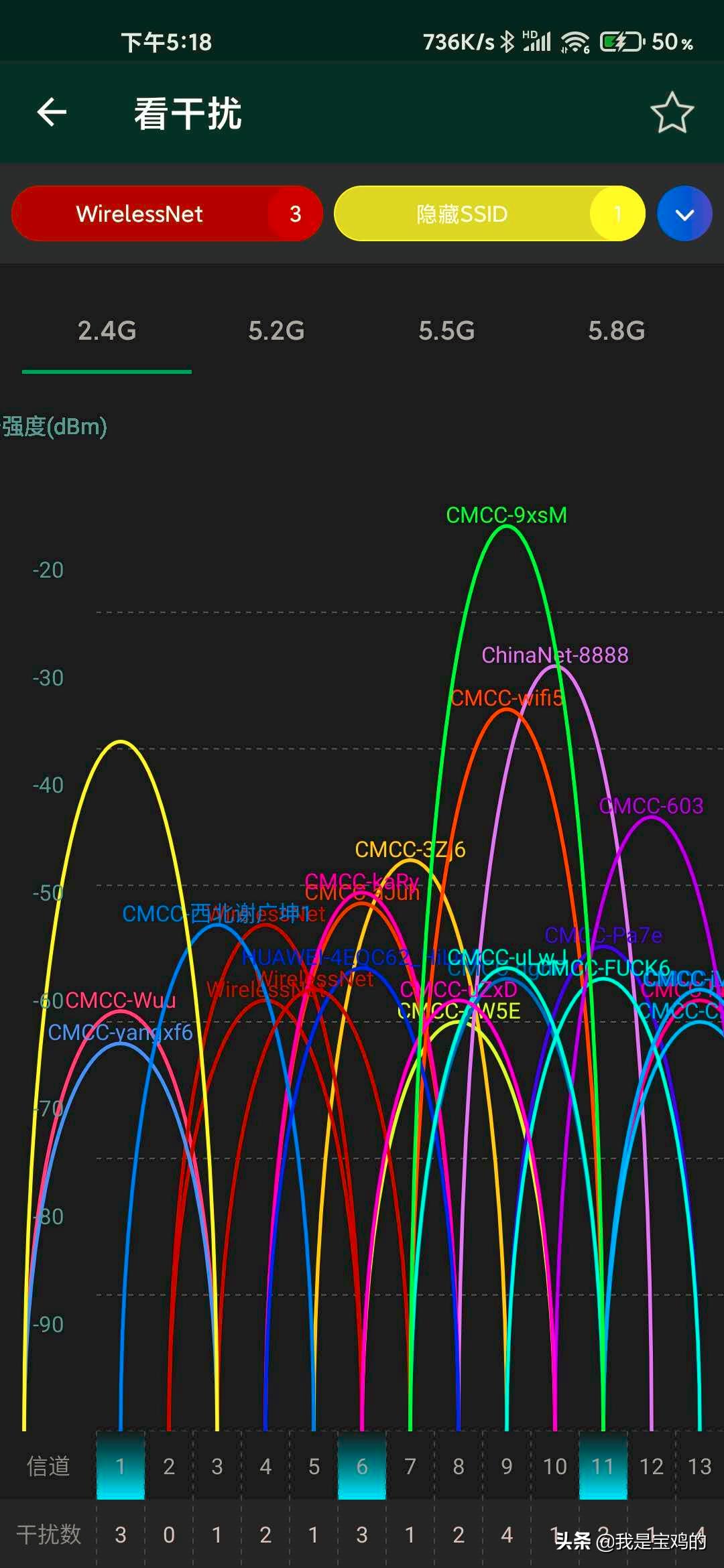The width and height of the screenshot is (724, 1568).
Task: Switch to the 5.2G tab
Action: [x=278, y=330]
